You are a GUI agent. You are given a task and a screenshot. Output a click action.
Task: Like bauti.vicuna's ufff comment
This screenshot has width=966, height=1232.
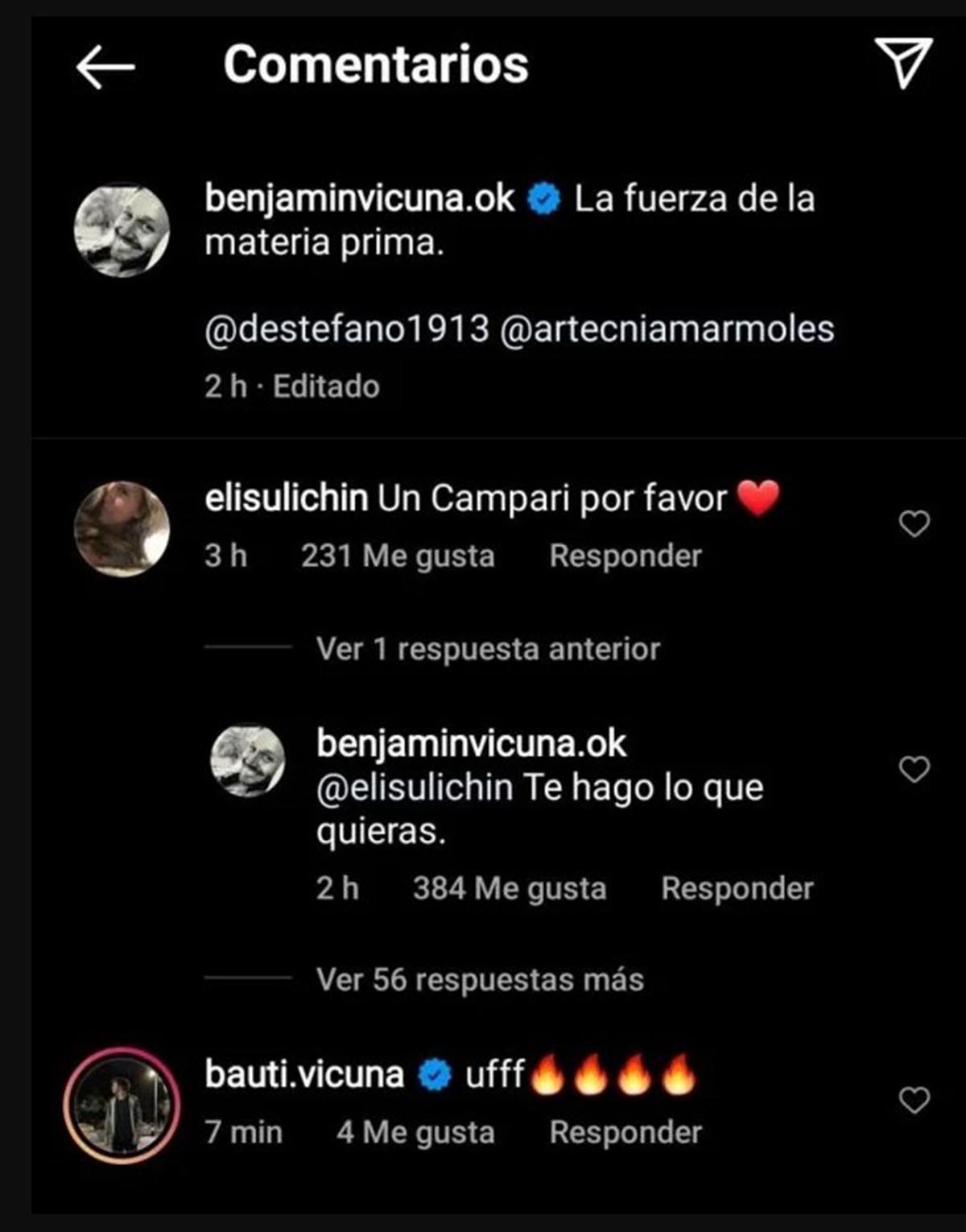914,1100
